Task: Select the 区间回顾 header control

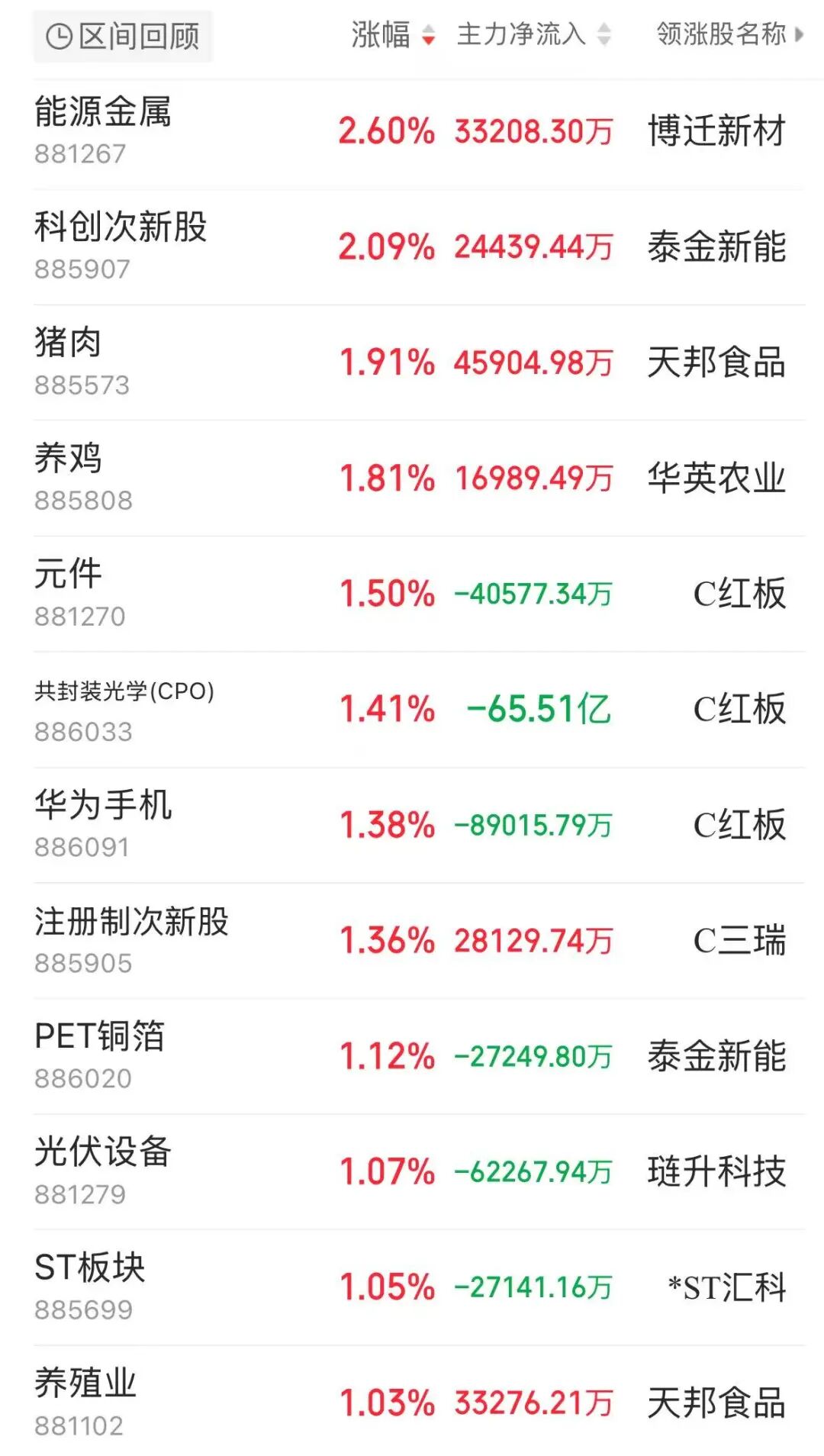Action: coord(122,37)
